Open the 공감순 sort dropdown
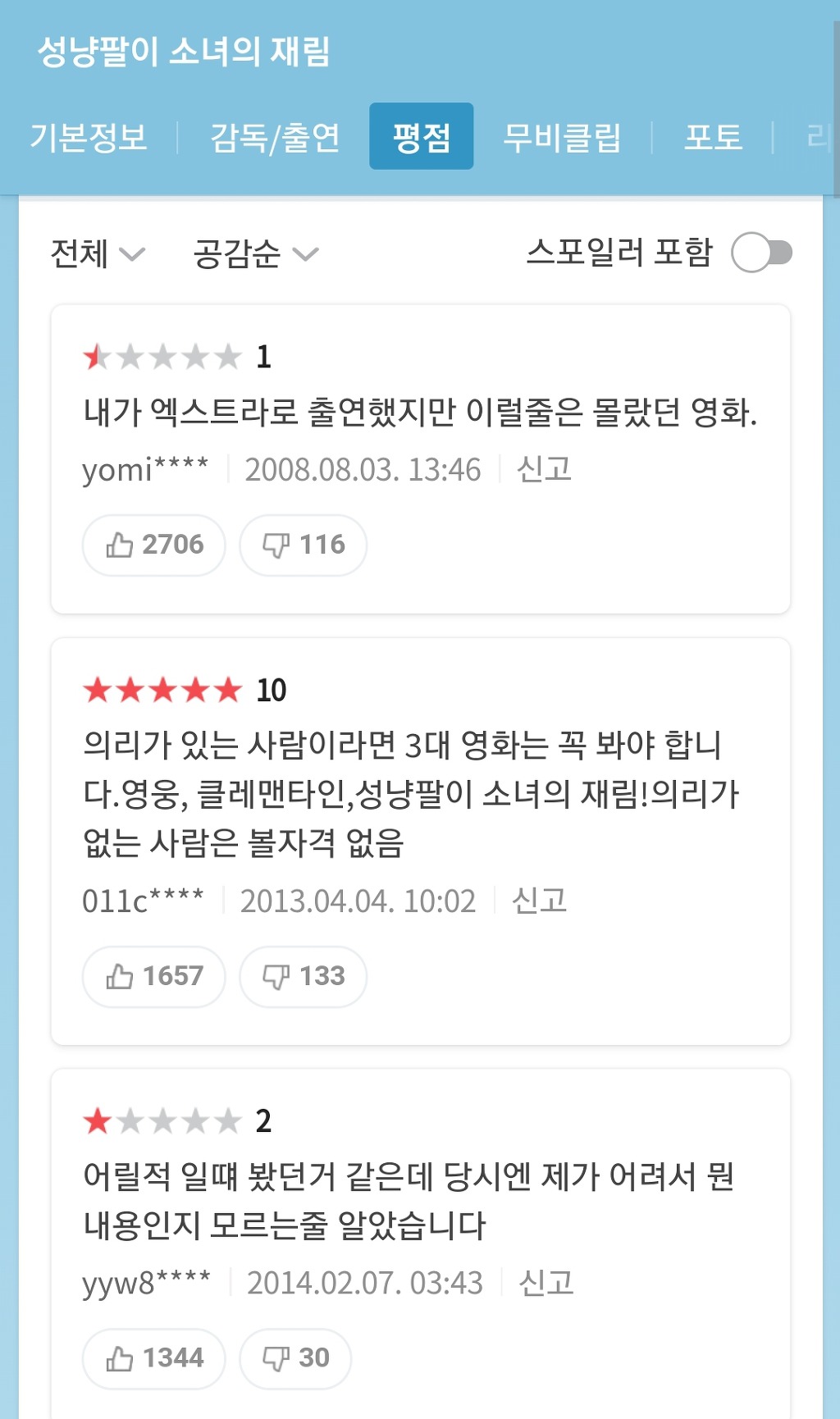The width and height of the screenshot is (840, 1419). (255, 253)
